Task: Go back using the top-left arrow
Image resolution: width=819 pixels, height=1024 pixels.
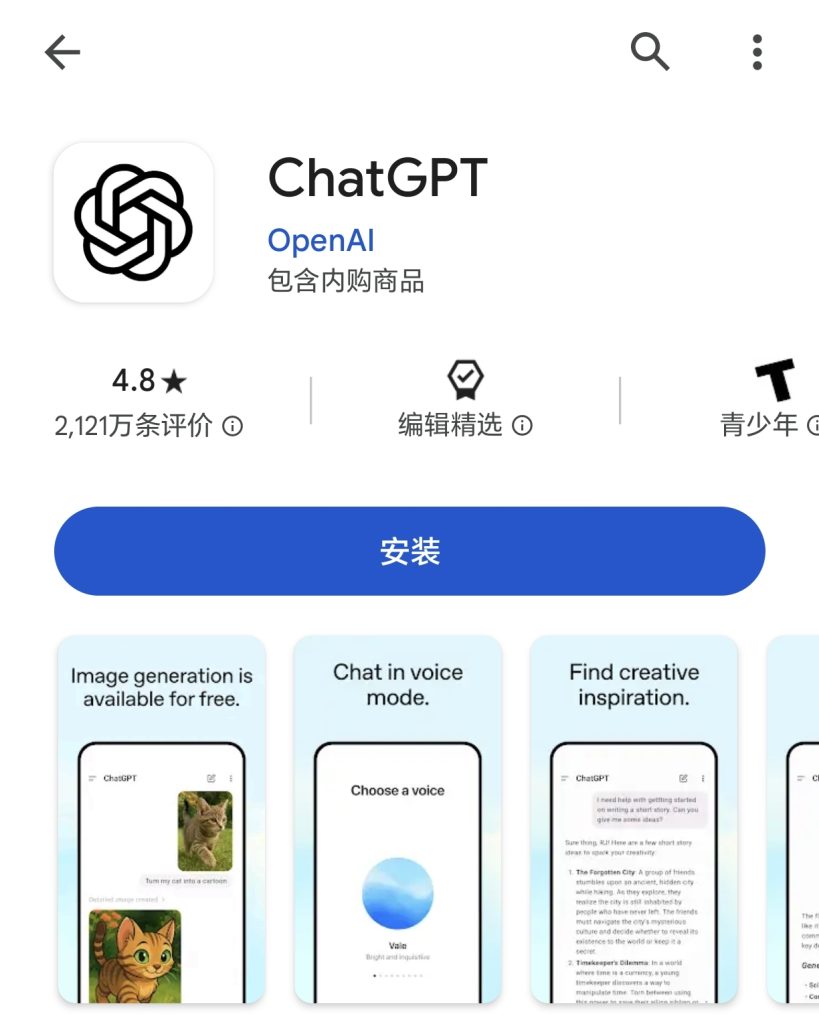Action: coord(62,52)
